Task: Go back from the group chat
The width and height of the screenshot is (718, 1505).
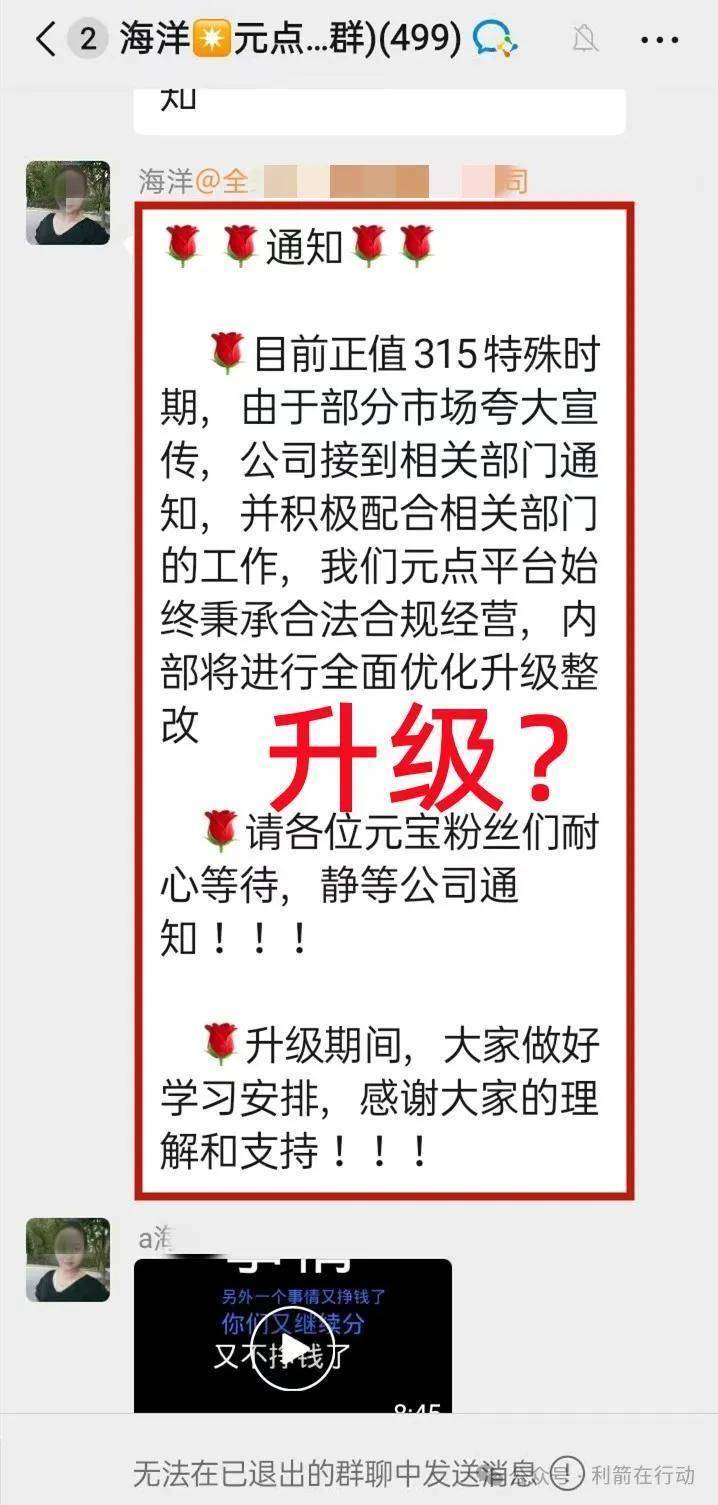Action: (45, 40)
